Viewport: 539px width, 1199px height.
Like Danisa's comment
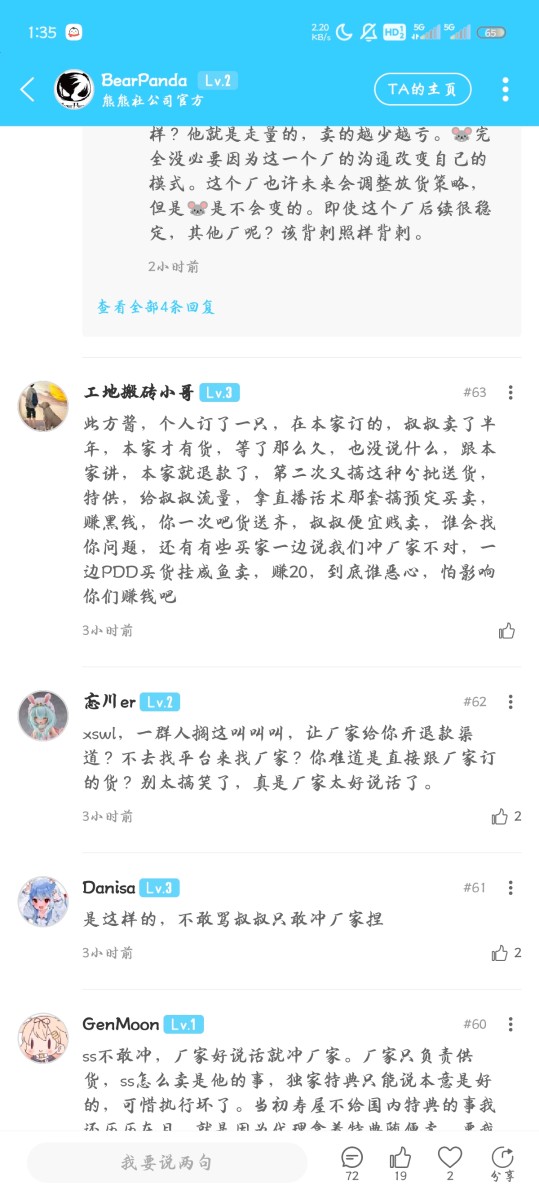505,953
